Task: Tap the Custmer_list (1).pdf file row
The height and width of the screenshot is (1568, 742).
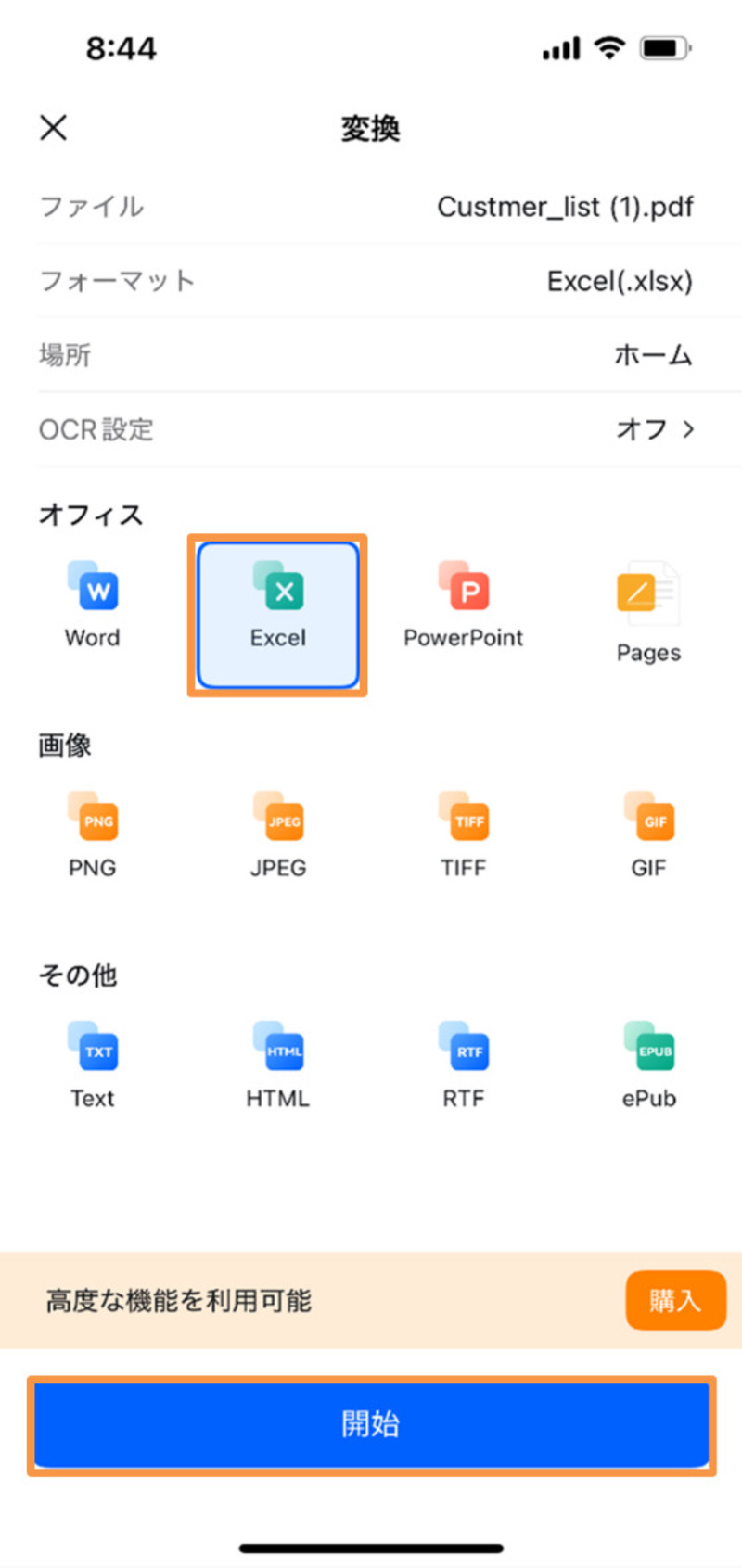Action: [x=371, y=207]
